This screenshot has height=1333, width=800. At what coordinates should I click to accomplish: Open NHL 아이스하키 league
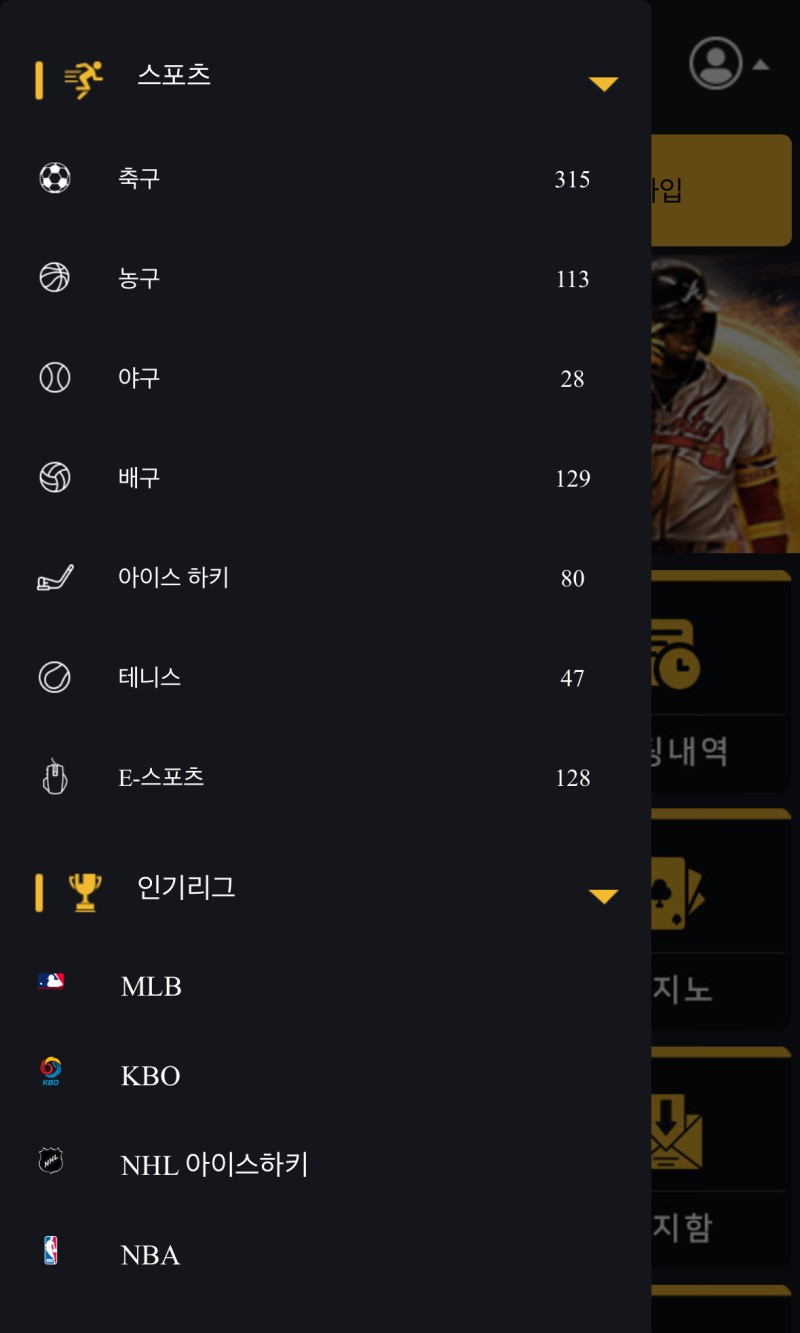pos(214,1165)
